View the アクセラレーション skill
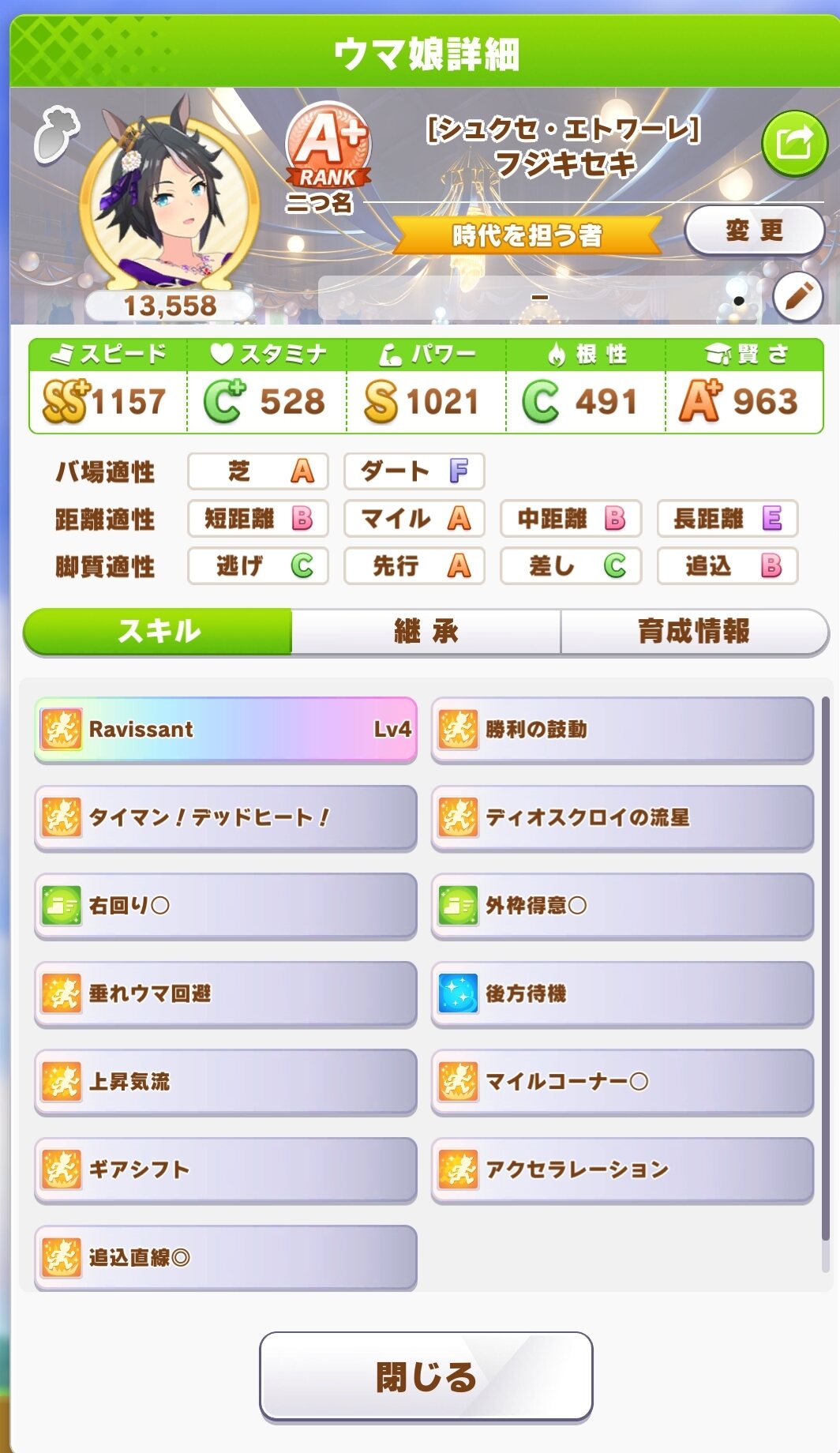840x1453 pixels. click(x=622, y=1170)
